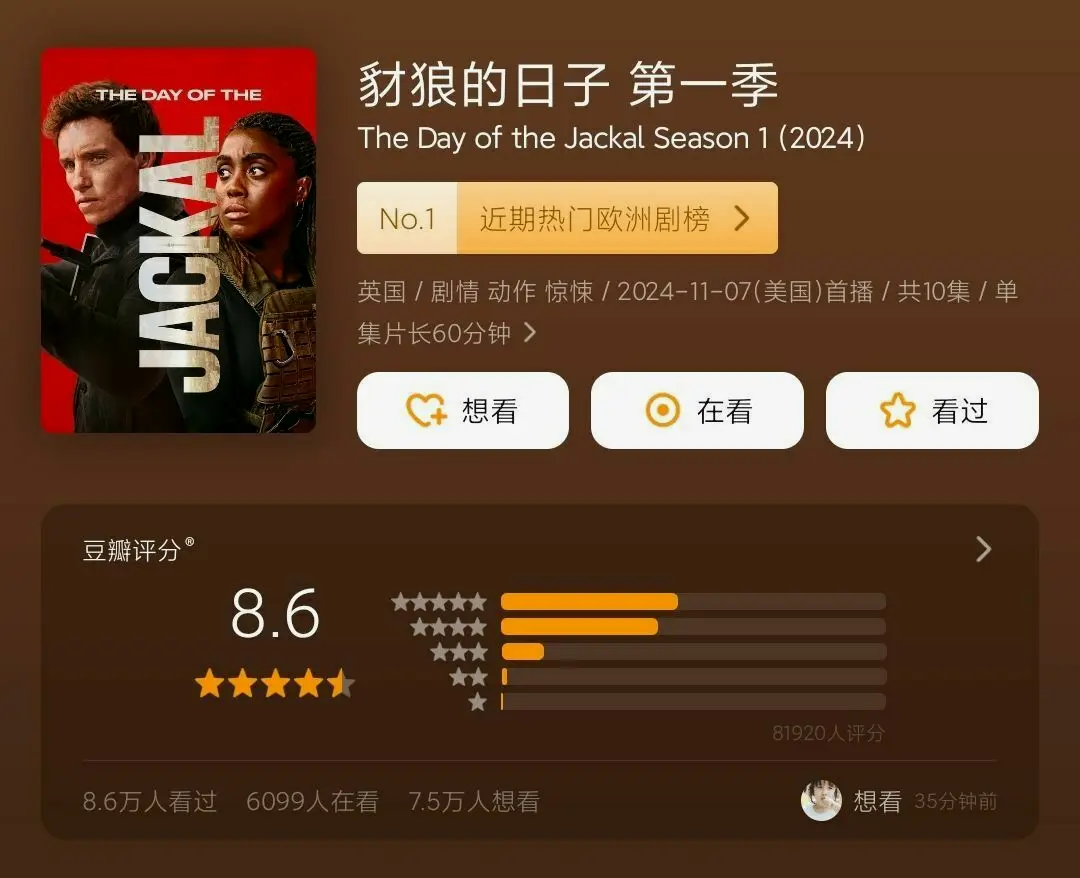Expand the show details after 单集片长60分钟
Viewport: 1080px width, 878px height.
[530, 332]
